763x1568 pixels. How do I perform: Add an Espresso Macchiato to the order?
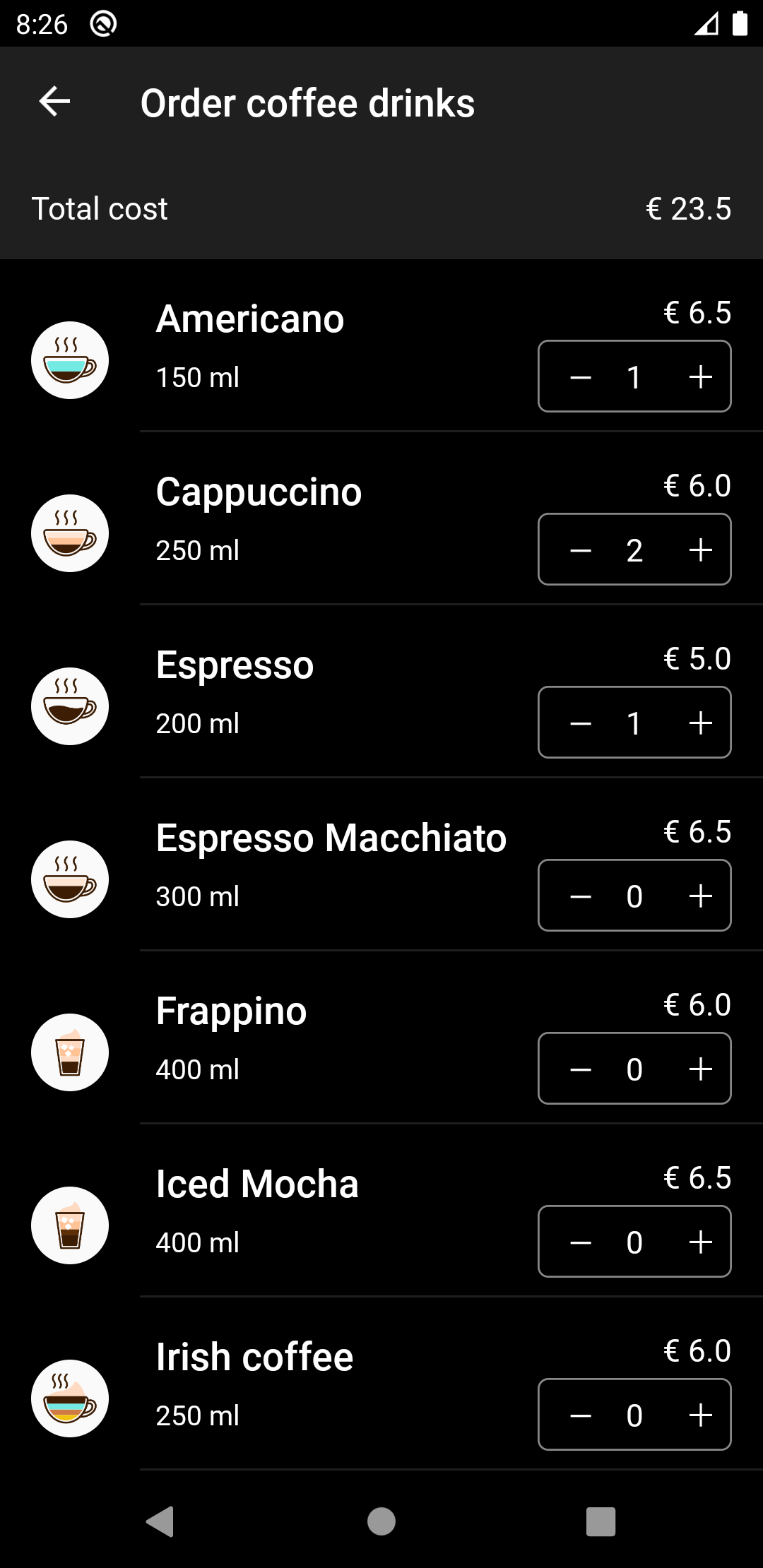tap(700, 896)
